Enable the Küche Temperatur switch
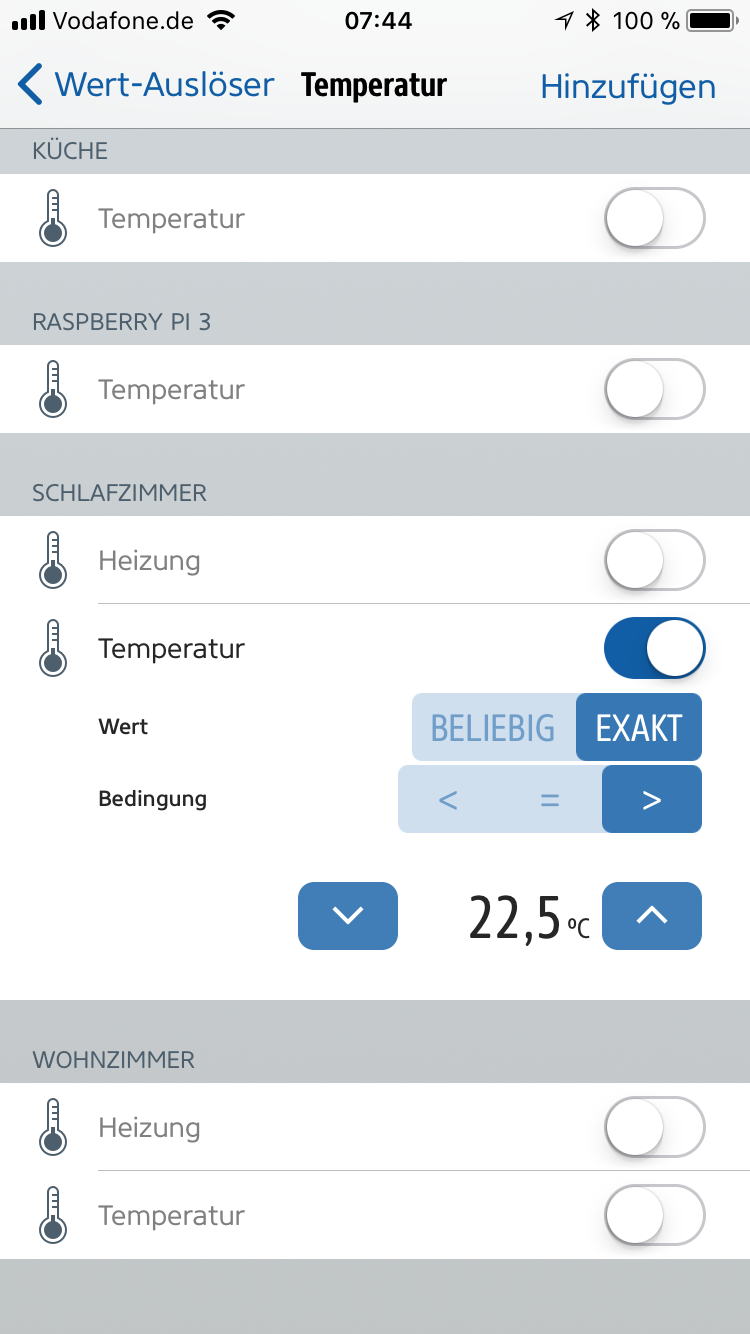Viewport: 750px width, 1334px height. [x=655, y=218]
